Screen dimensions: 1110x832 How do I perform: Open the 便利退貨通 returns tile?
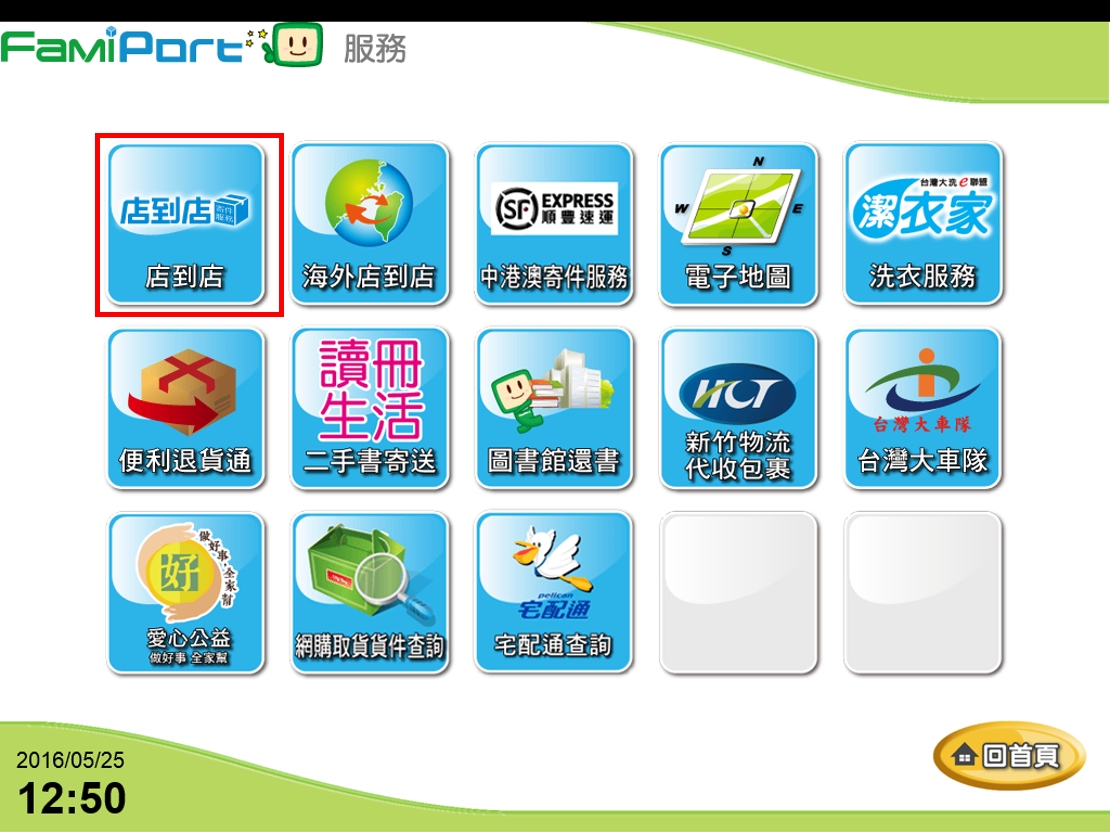click(186, 409)
